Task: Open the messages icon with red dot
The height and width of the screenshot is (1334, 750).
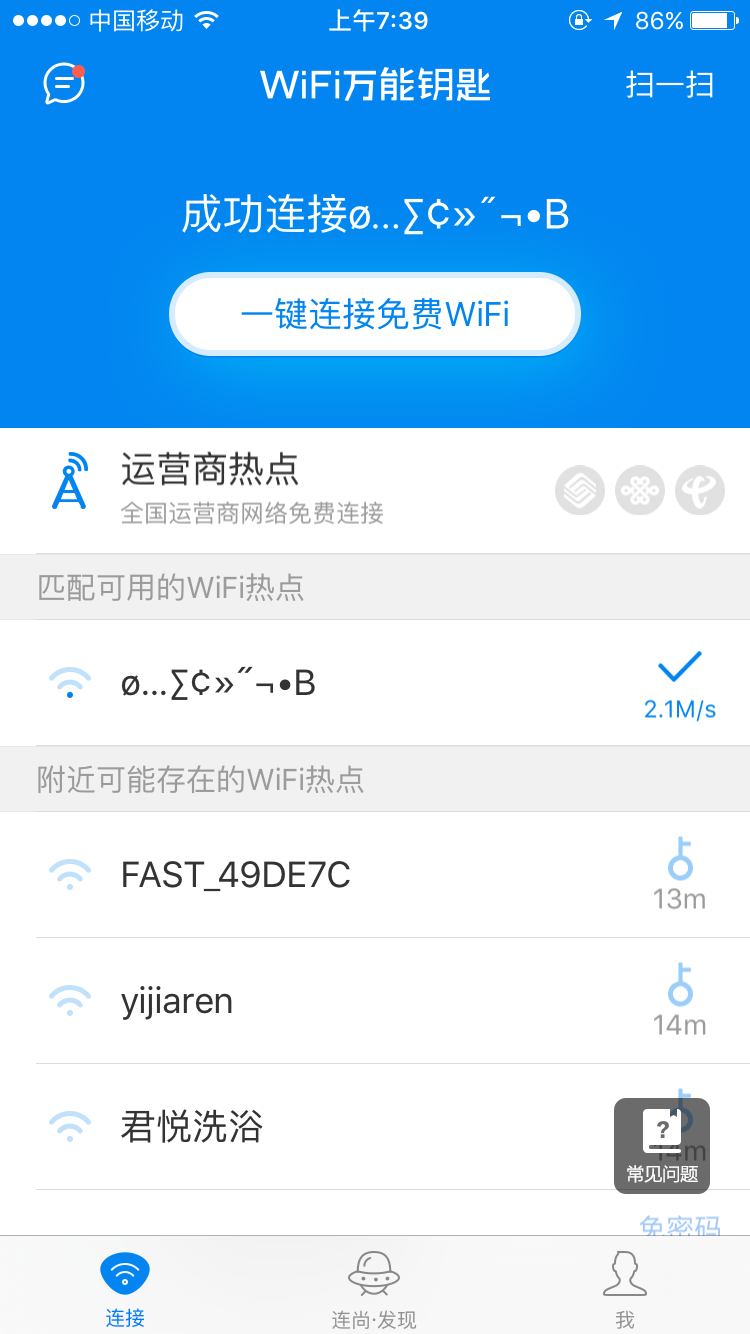Action: (x=64, y=84)
